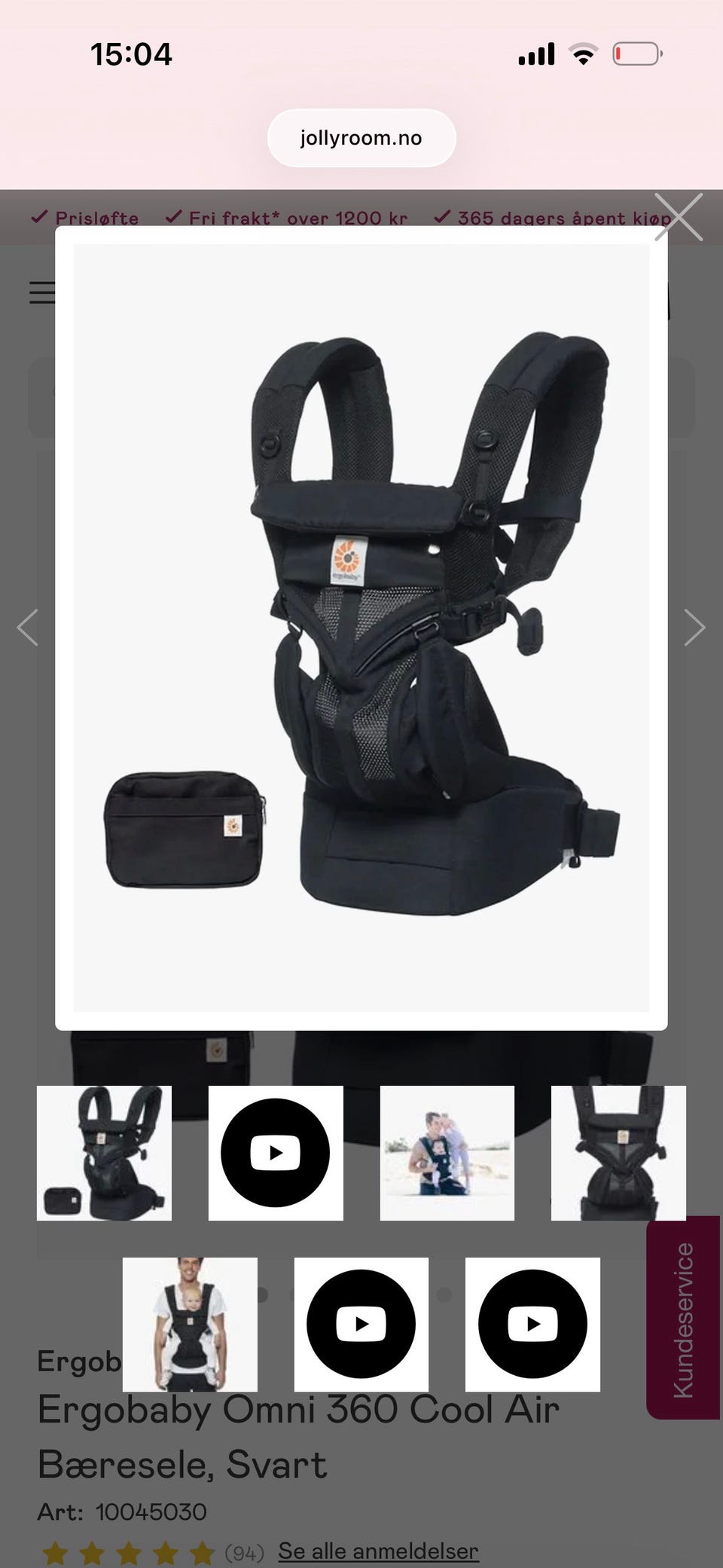
Task: Open thumbnail of man wearing baby carrier
Action: click(x=190, y=1324)
